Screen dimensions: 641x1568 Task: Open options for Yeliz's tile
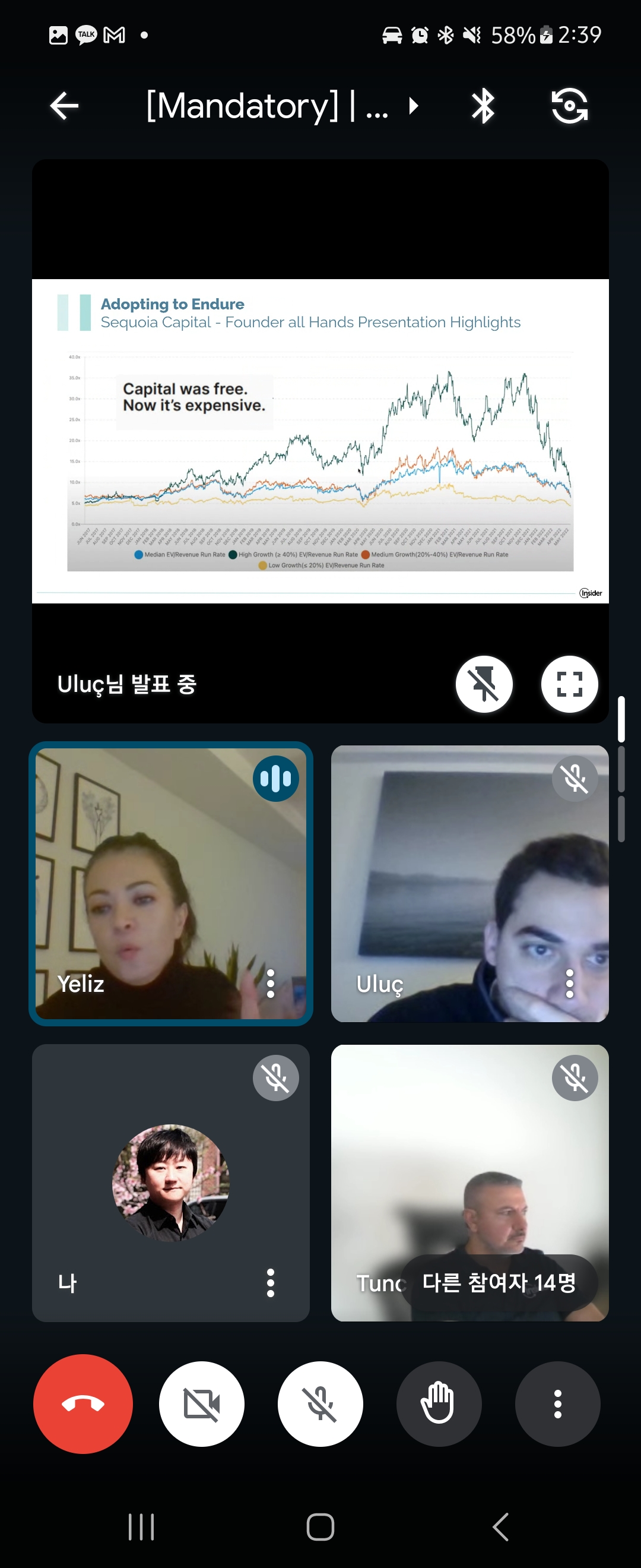click(271, 983)
